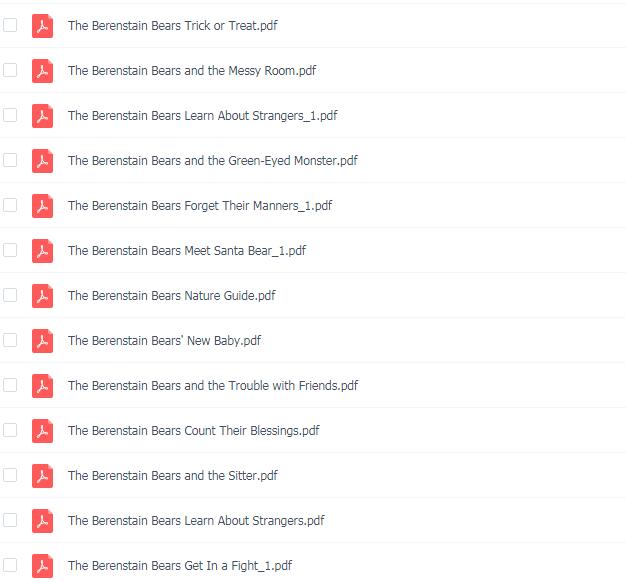Open Berenstain Bears and the Sitter.pdf

[172, 476]
